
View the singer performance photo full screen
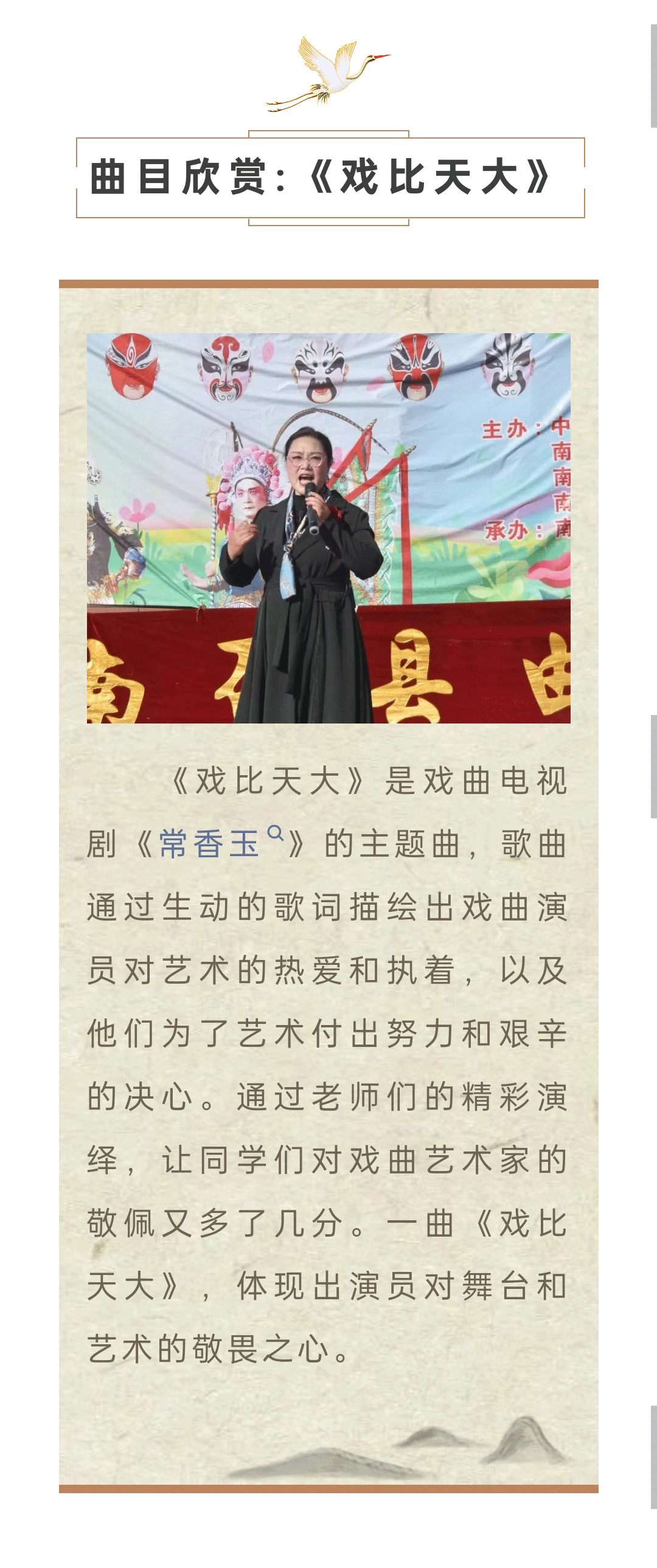[328, 528]
